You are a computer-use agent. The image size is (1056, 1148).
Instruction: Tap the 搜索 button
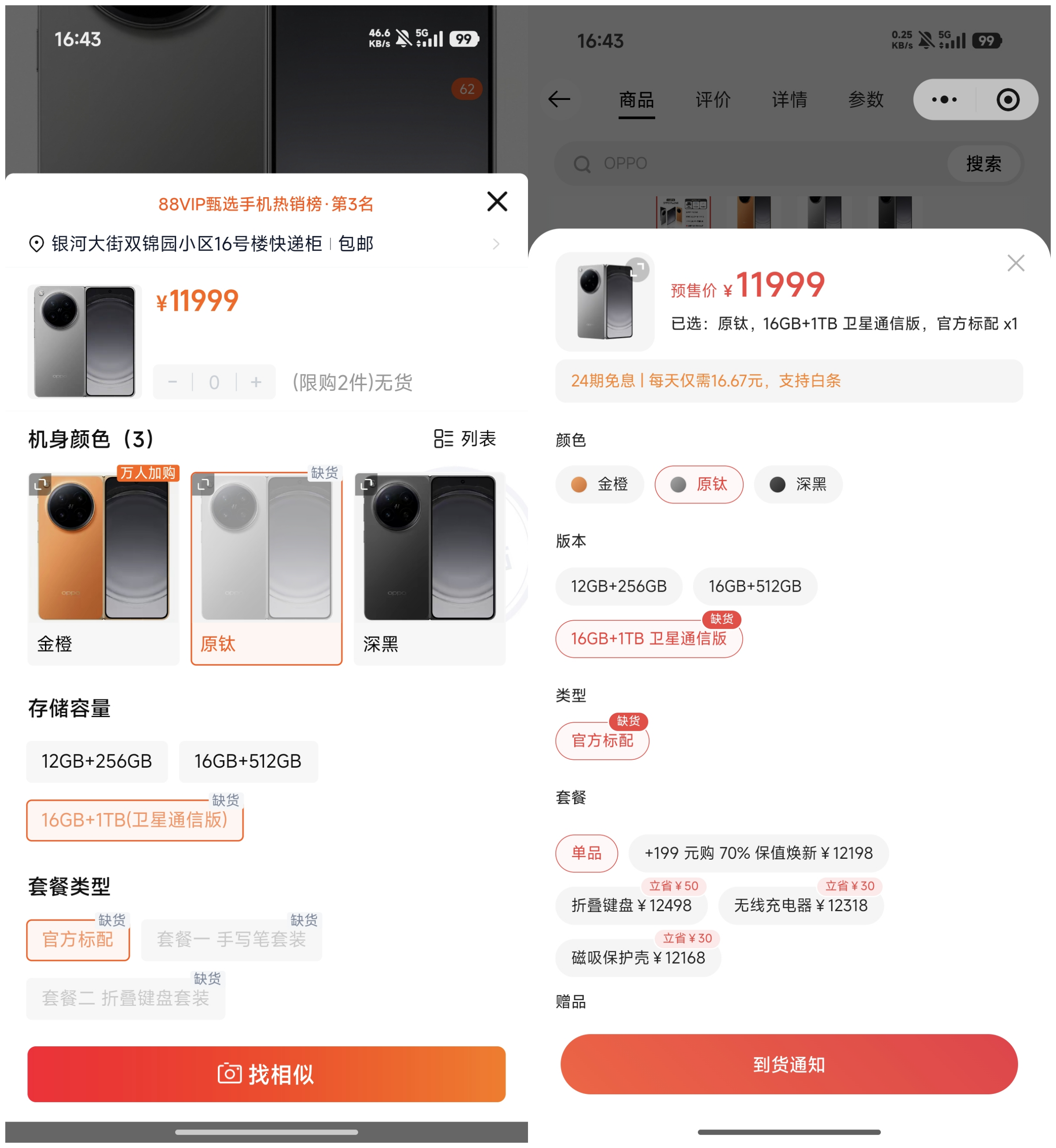tap(983, 163)
